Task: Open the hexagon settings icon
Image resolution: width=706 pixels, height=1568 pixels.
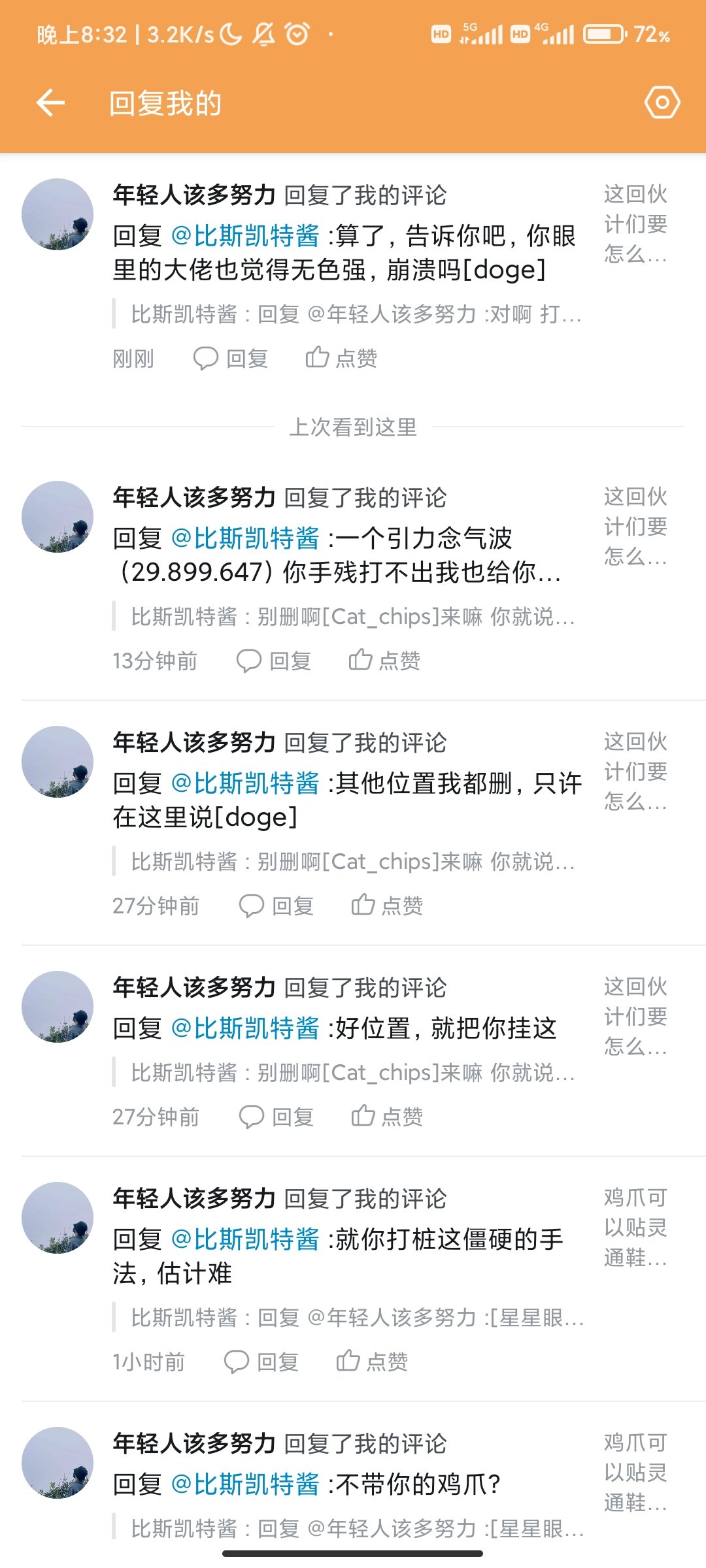Action: pos(662,103)
